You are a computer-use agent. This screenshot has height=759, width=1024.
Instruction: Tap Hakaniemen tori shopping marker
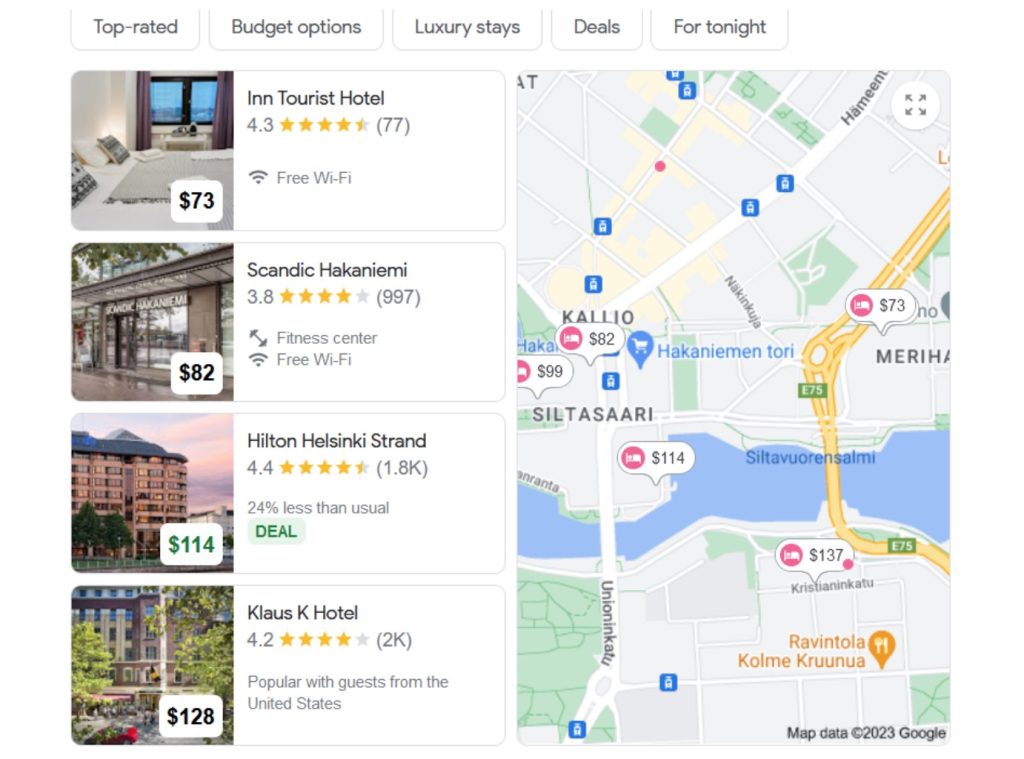pos(640,350)
